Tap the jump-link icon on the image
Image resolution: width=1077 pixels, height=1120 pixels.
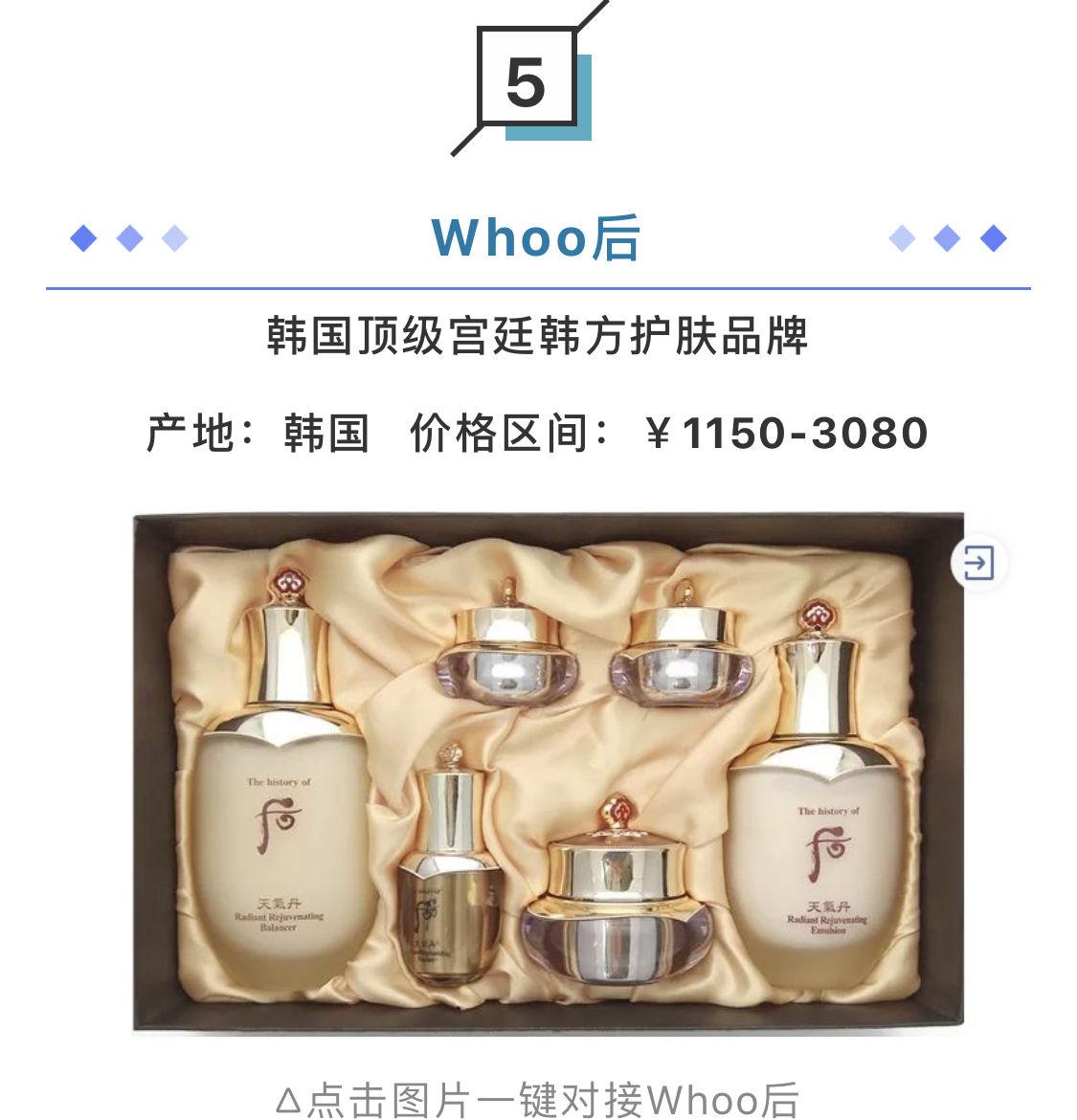coord(977,563)
